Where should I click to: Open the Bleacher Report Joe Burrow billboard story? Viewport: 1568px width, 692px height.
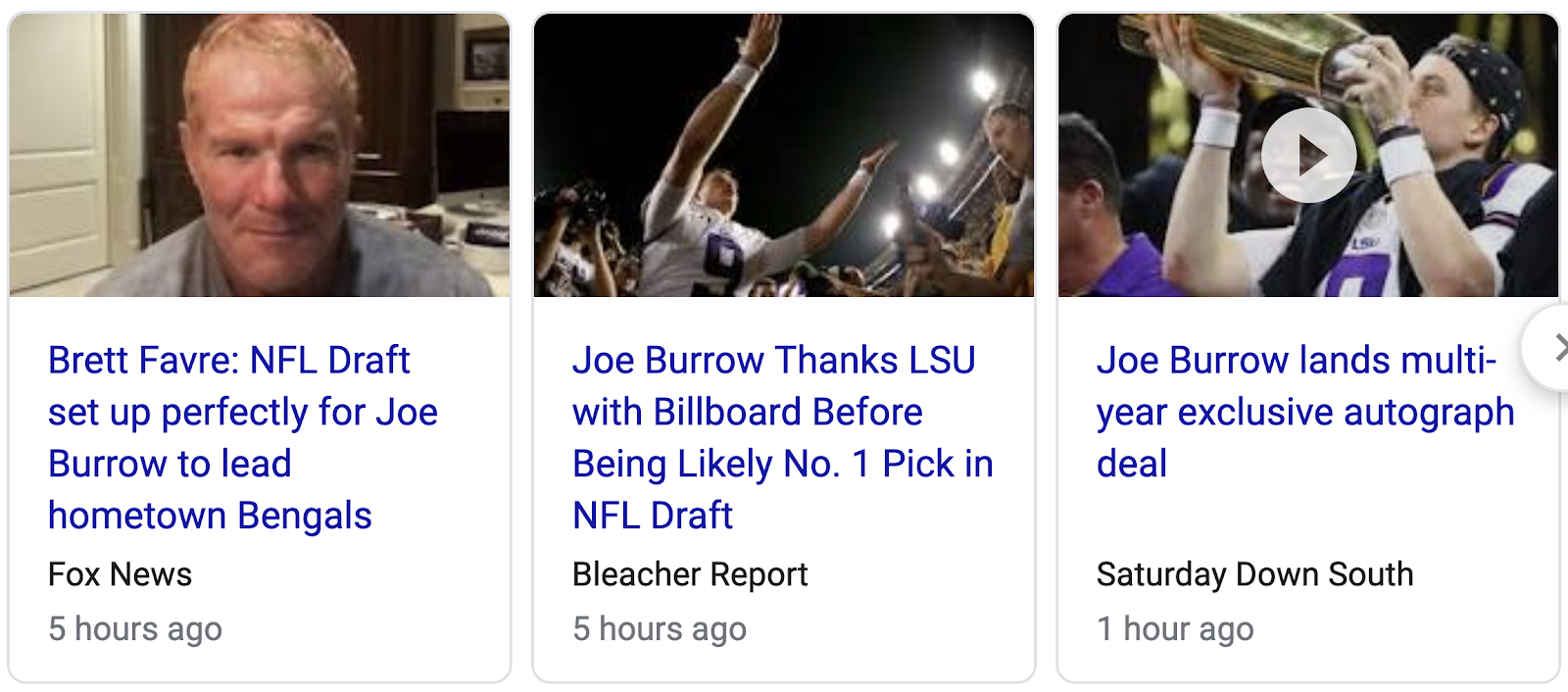[x=781, y=436]
